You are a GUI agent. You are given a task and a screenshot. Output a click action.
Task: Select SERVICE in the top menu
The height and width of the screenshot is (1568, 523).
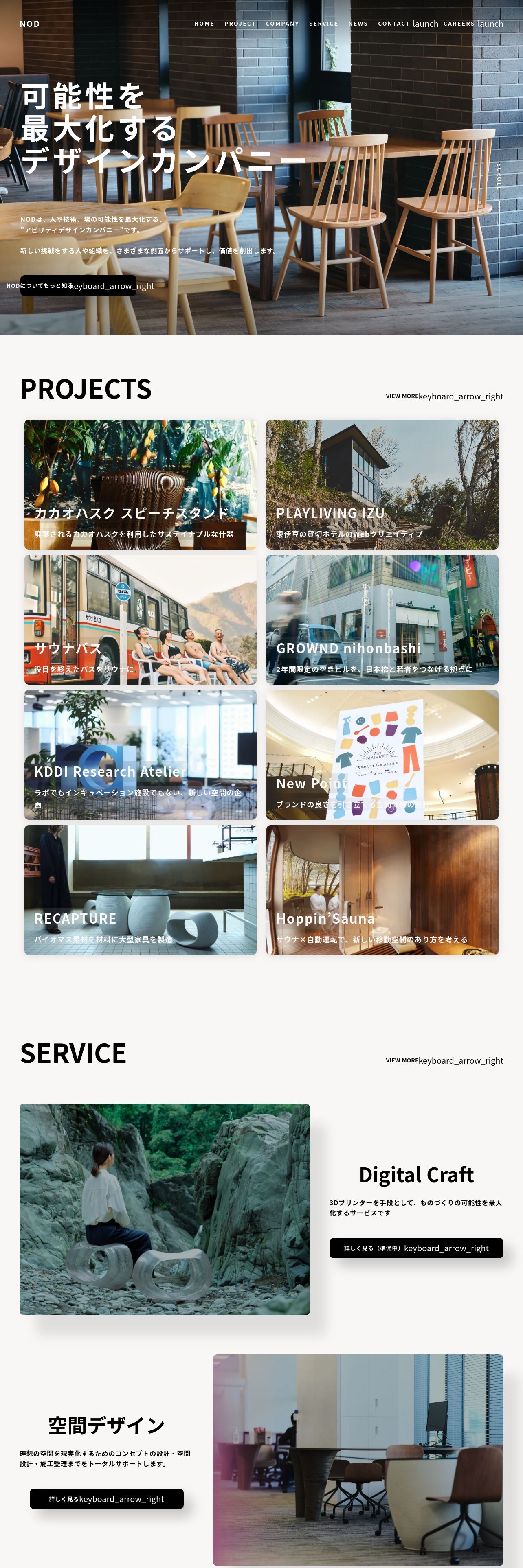[323, 24]
